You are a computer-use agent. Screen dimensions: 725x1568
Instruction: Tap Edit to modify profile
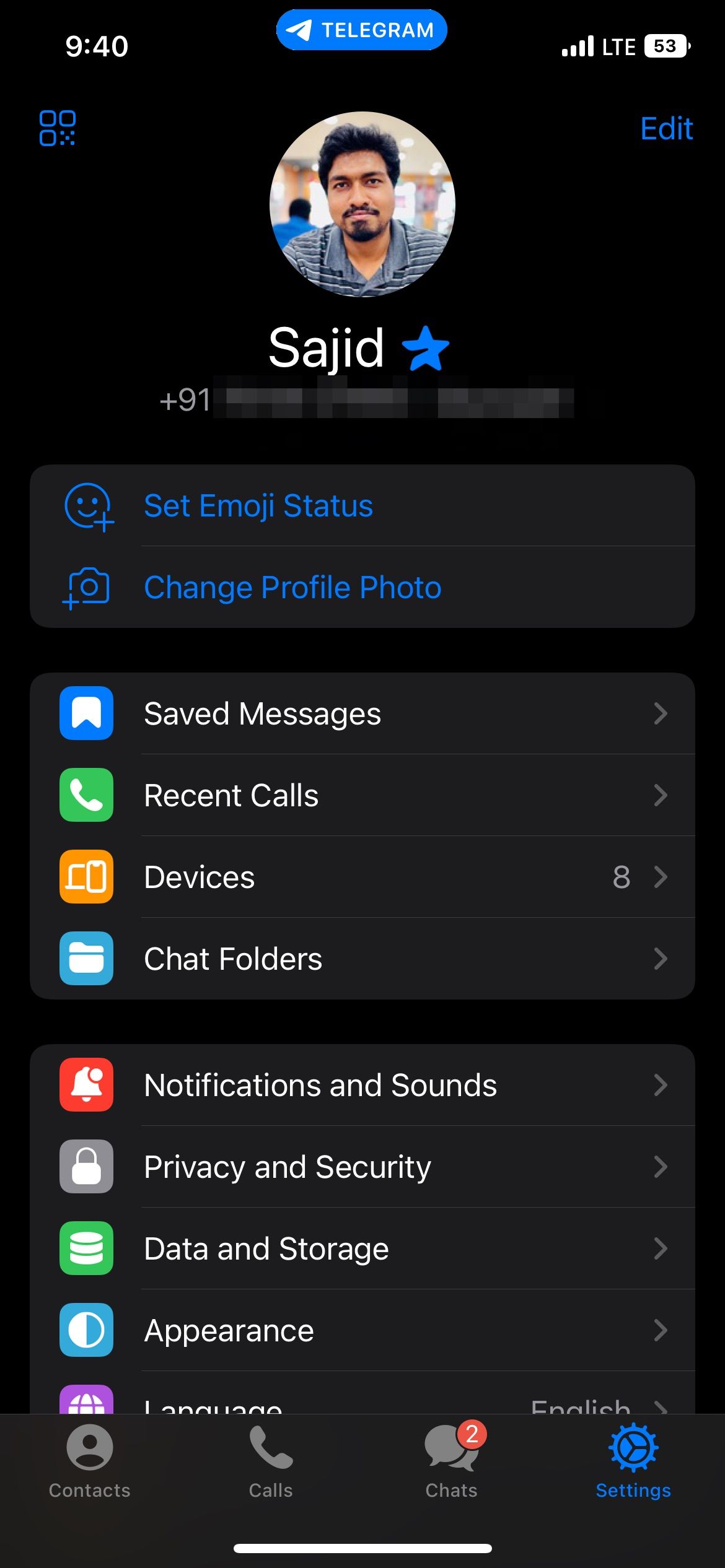click(666, 129)
